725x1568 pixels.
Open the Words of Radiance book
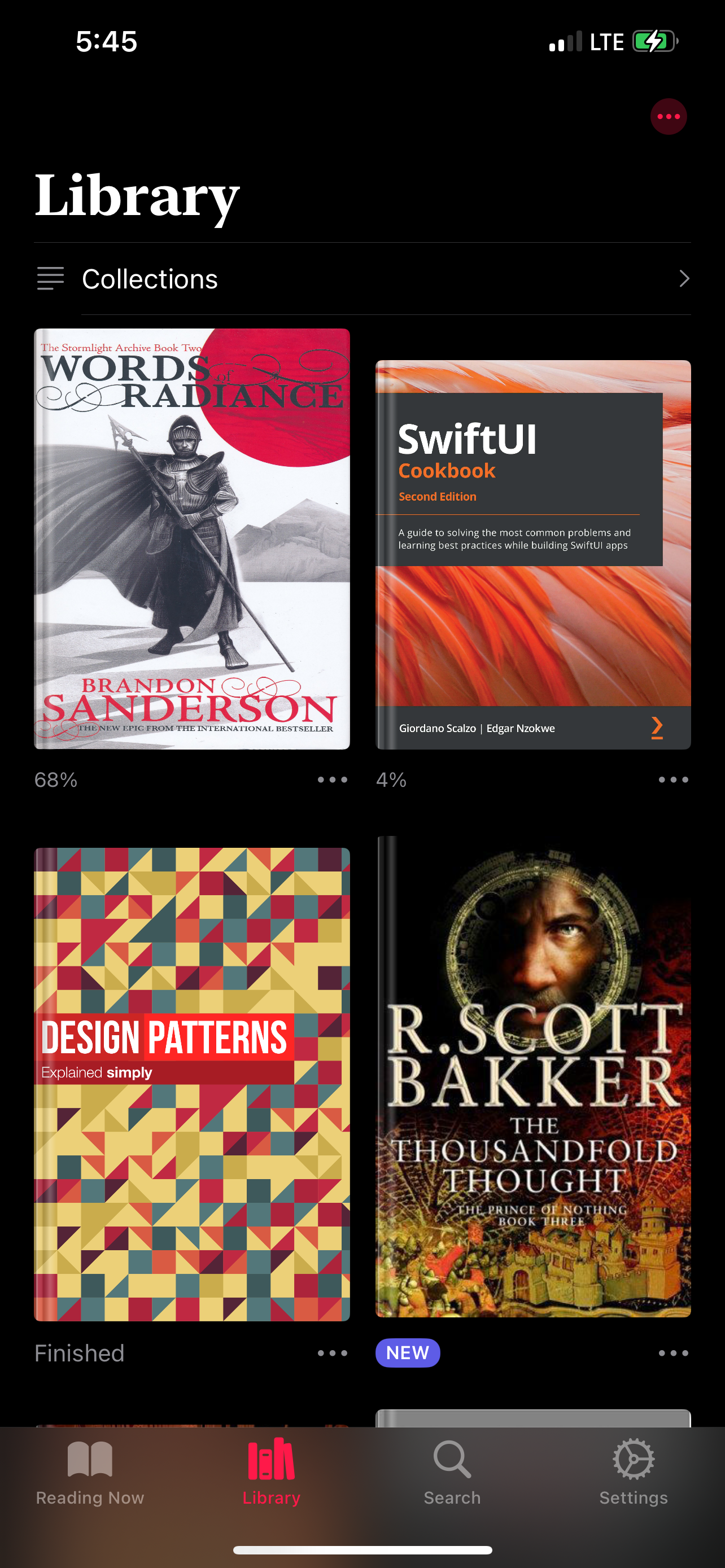coord(192,538)
